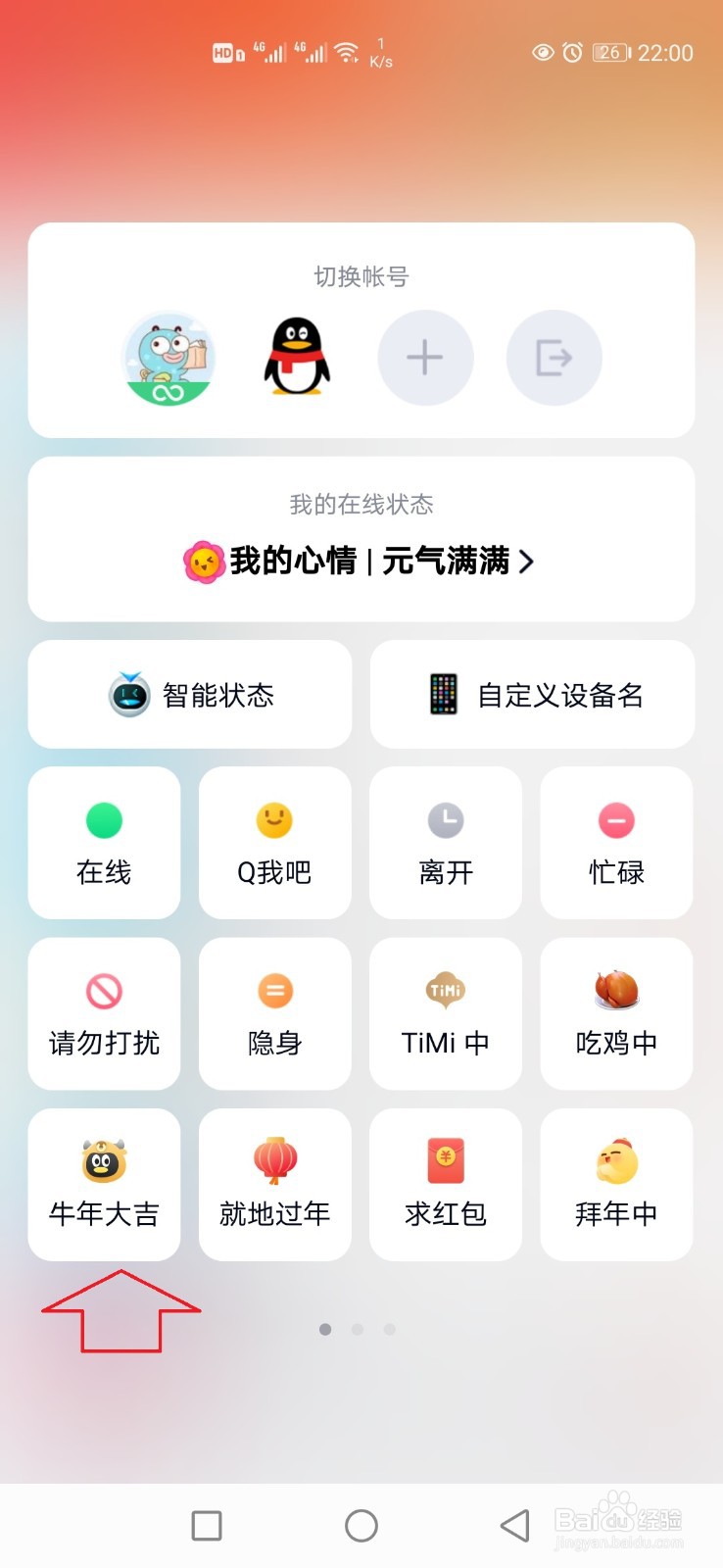
Task: Select the 吃鸡中 roast chicken status icon
Action: [x=615, y=1014]
